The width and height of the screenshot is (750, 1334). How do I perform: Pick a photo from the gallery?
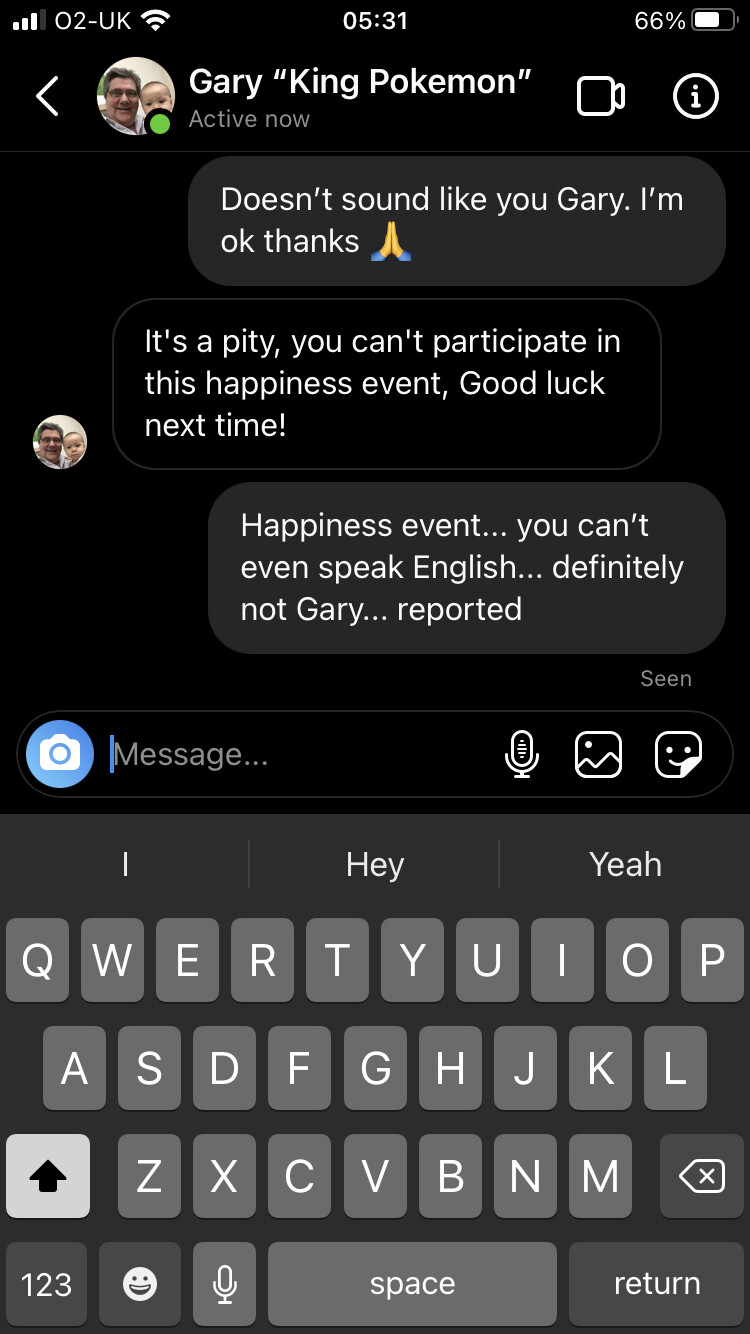pos(598,754)
